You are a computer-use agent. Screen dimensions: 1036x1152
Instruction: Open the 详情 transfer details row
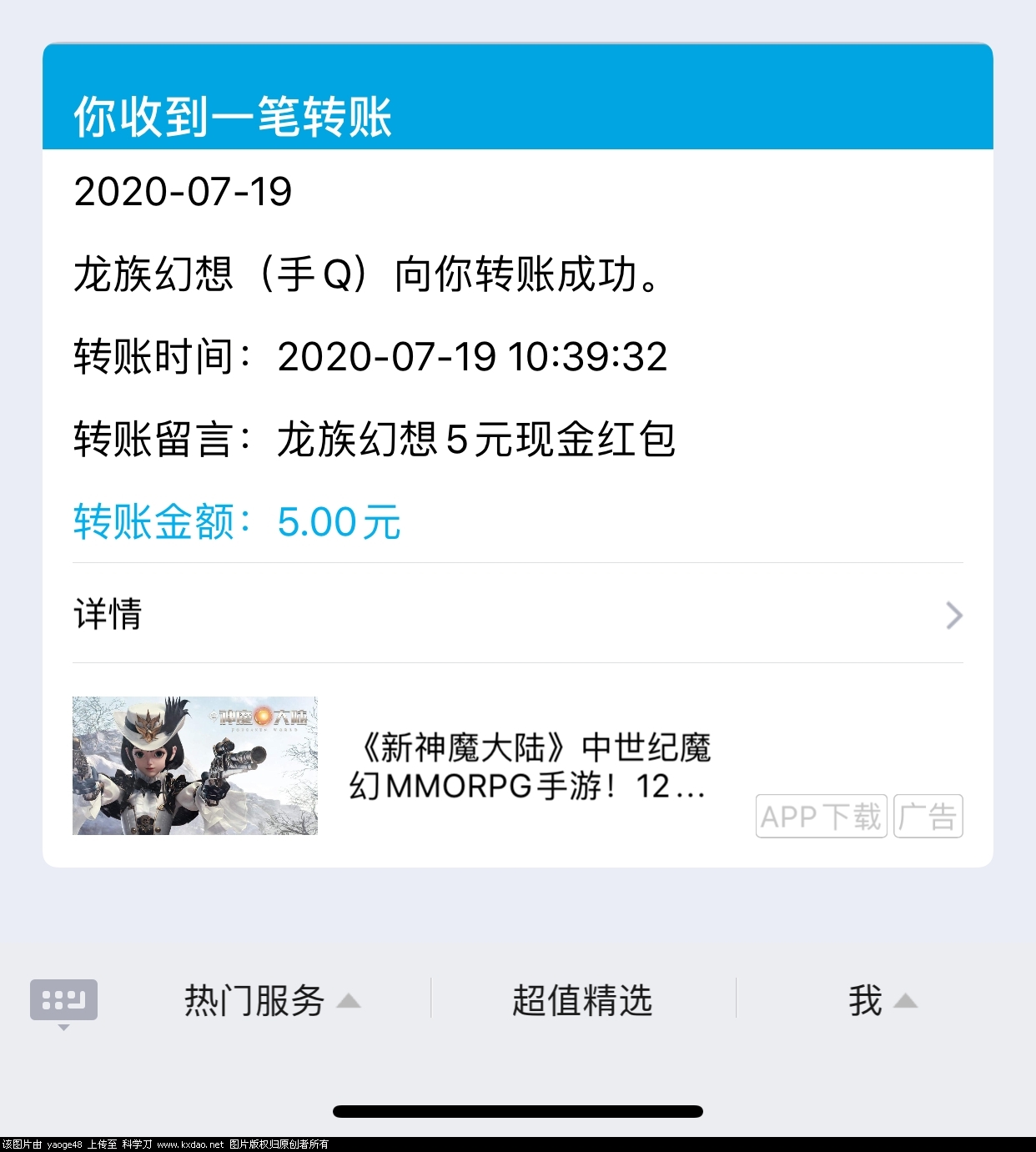[517, 615]
